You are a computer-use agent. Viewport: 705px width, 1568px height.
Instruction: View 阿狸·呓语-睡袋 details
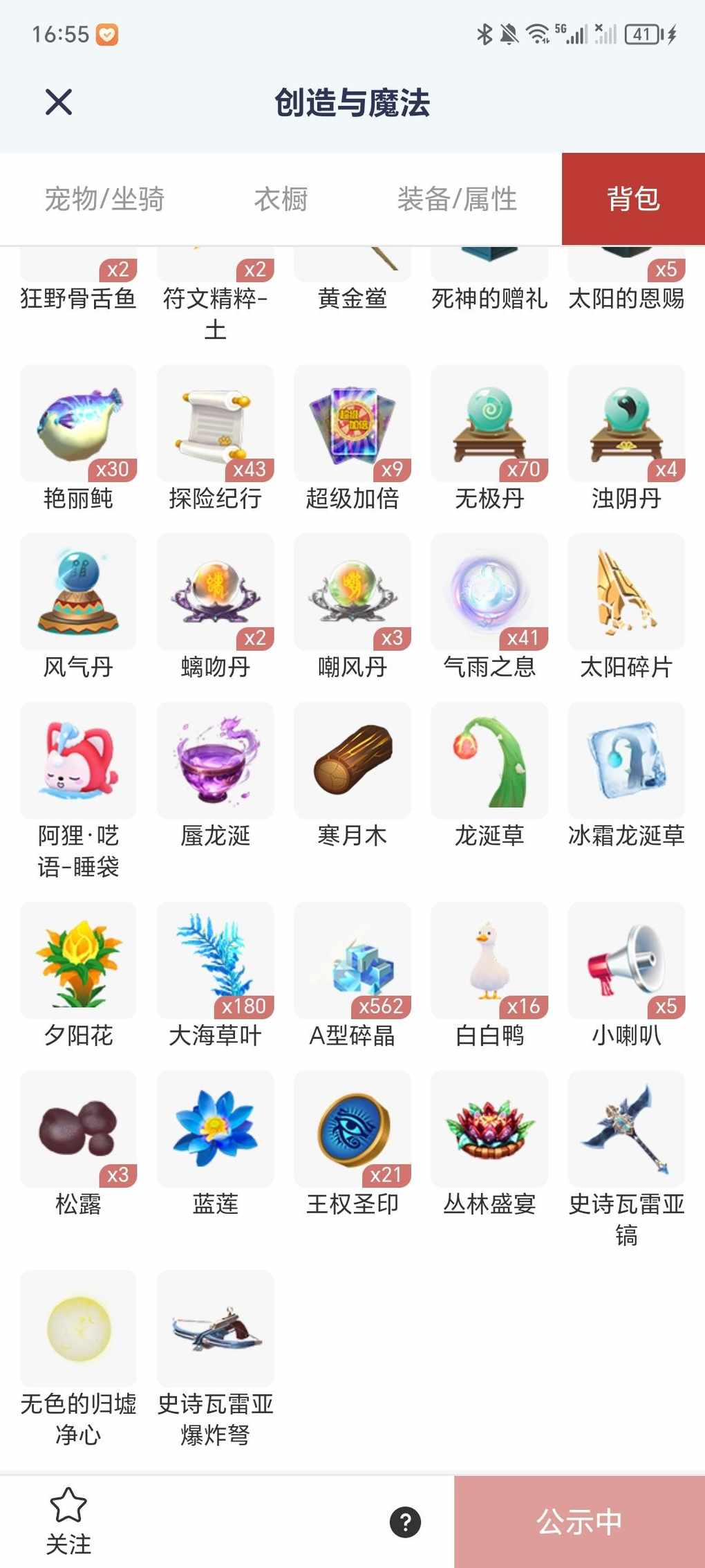click(78, 761)
